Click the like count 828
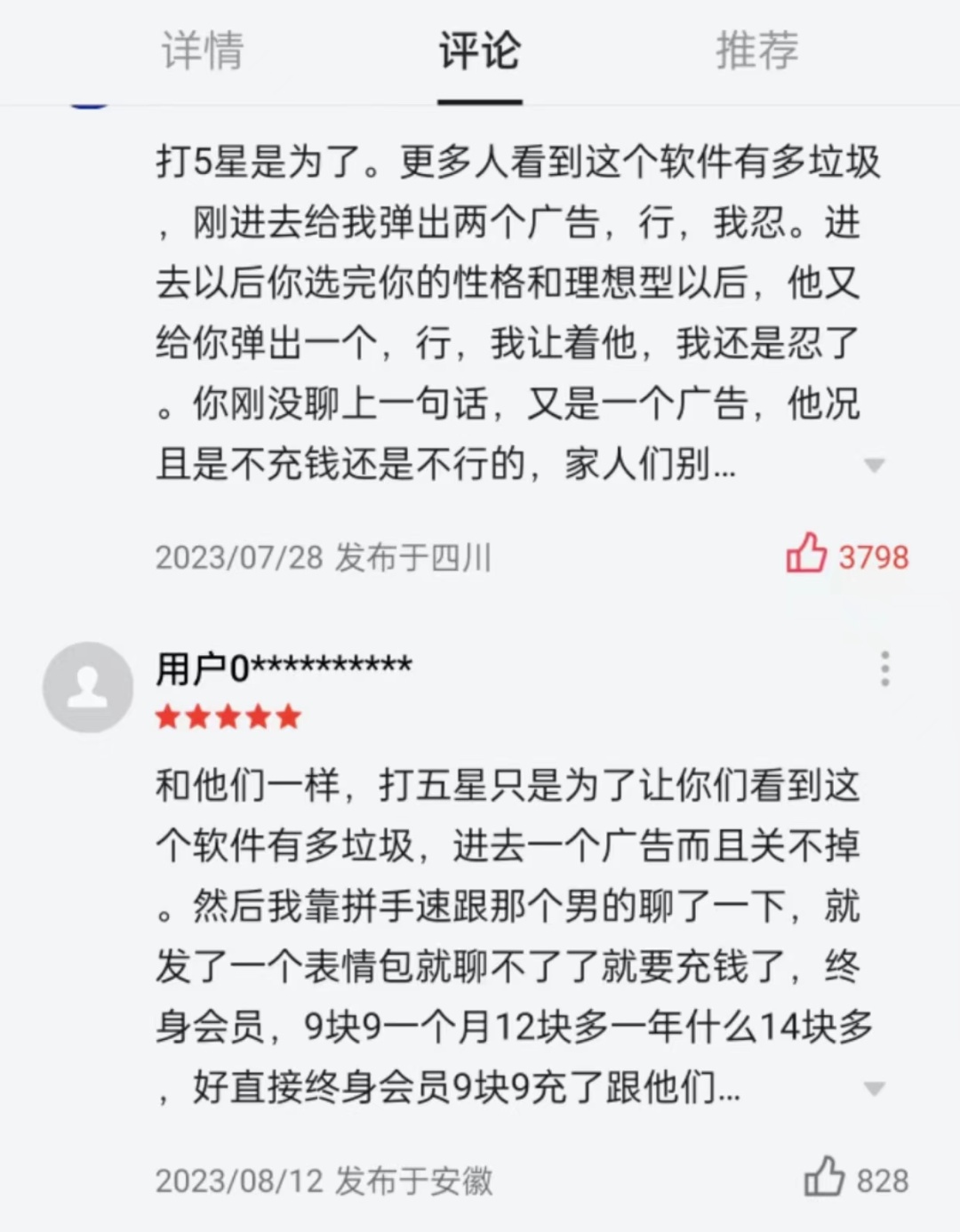960x1232 pixels. (881, 1181)
